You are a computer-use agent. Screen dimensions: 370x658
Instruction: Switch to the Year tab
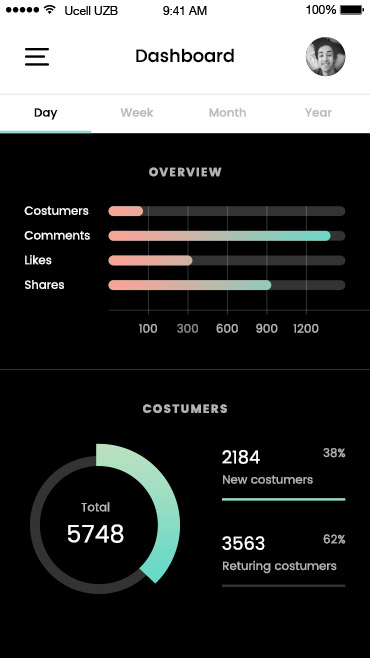[318, 112]
